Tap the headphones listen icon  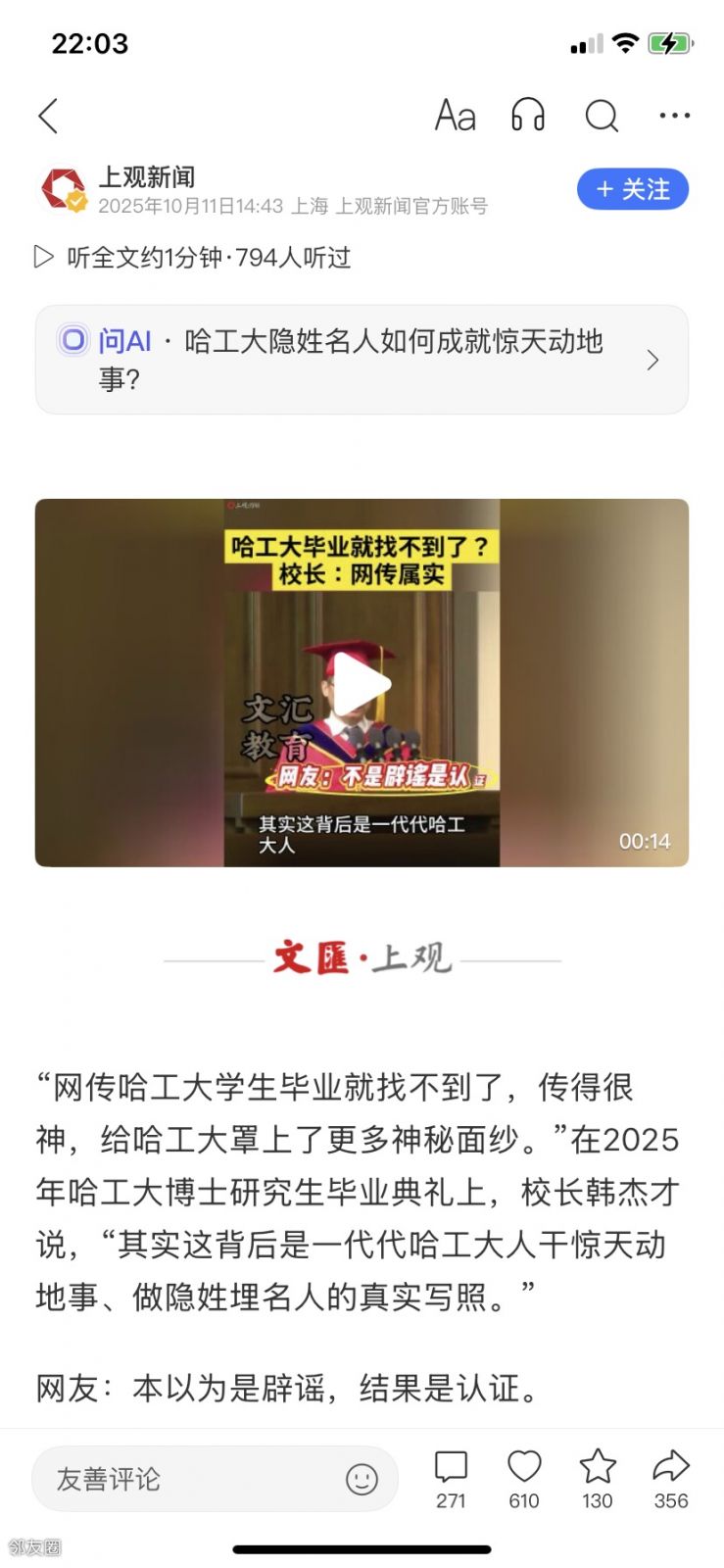pos(528,116)
